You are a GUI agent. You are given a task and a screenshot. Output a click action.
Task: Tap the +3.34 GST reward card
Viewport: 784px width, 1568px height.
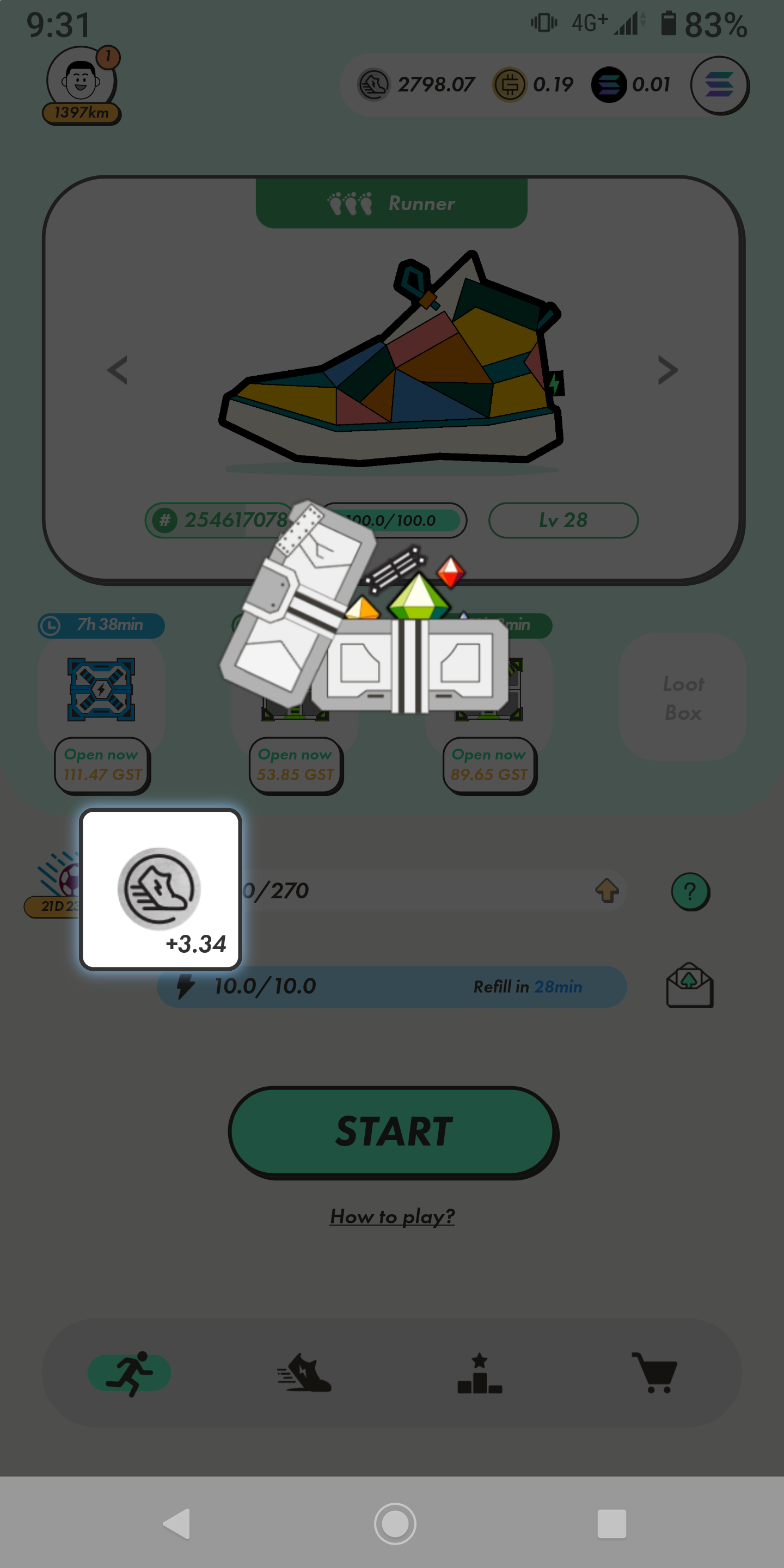coord(161,889)
